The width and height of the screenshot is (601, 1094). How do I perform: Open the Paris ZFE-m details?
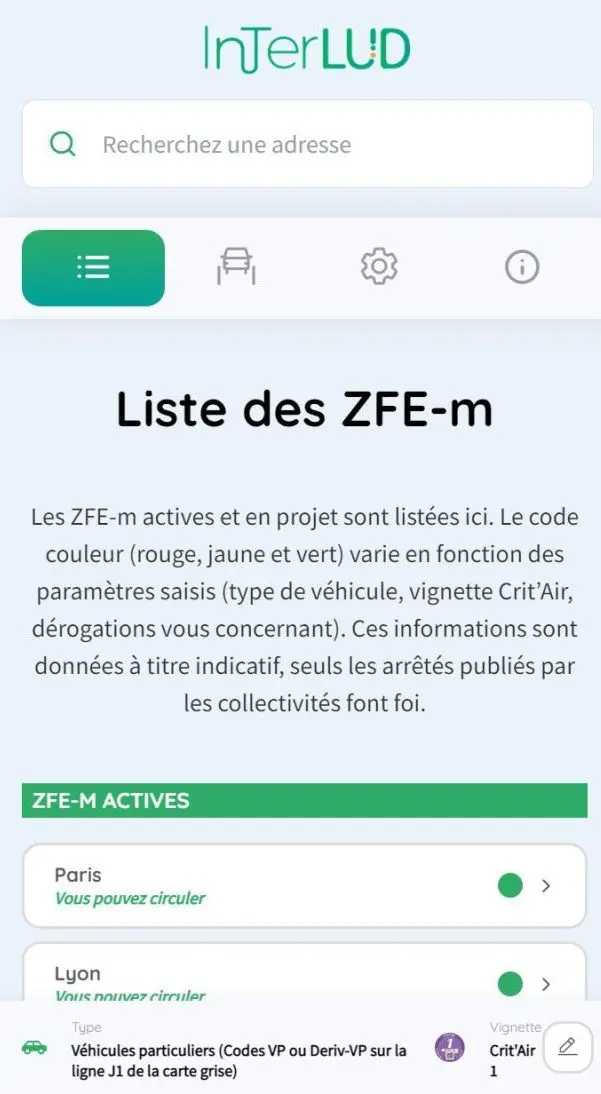pos(304,886)
